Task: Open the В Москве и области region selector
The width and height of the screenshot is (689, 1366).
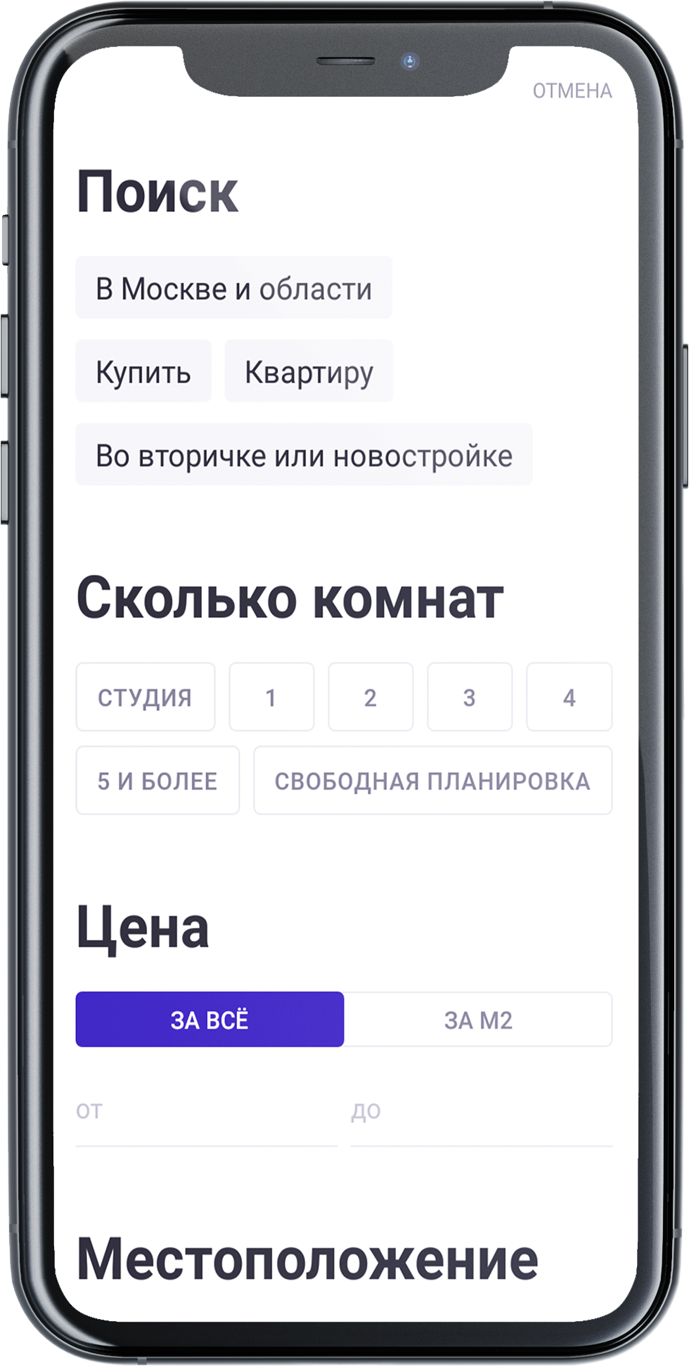Action: [x=233, y=289]
